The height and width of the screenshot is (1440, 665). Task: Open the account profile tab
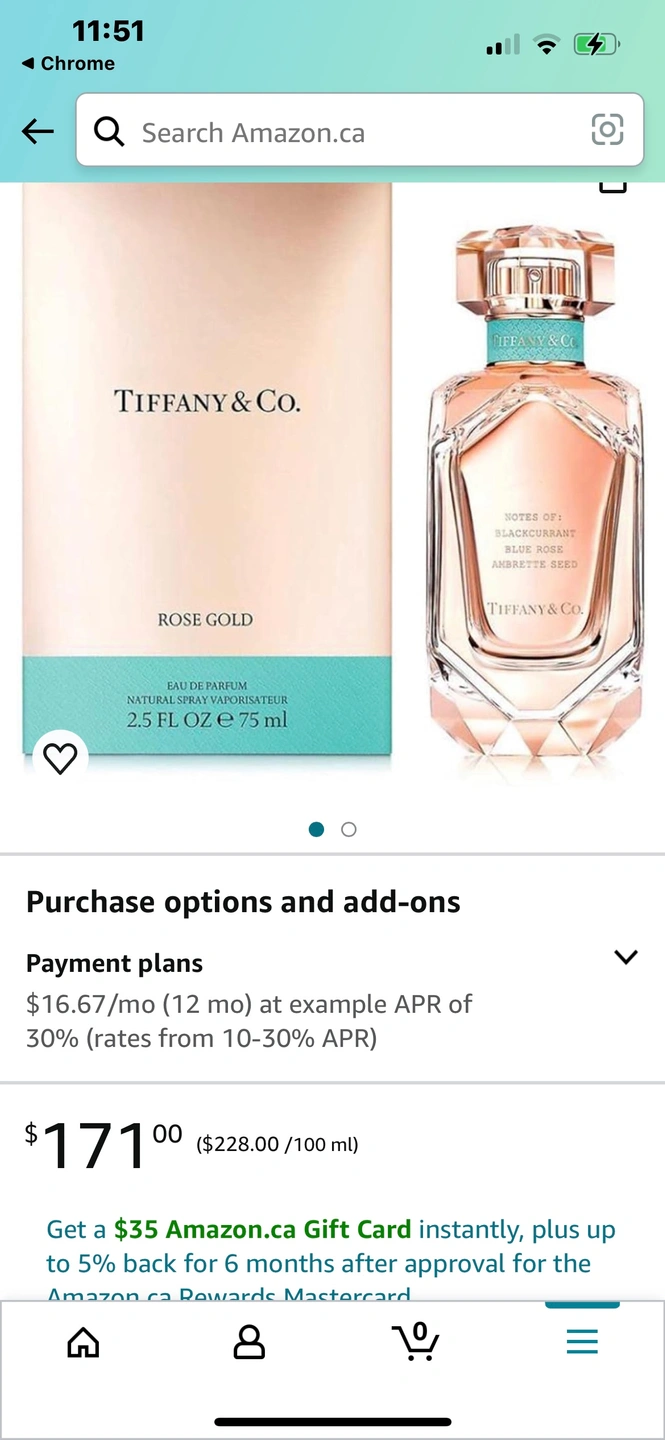pos(249,1342)
